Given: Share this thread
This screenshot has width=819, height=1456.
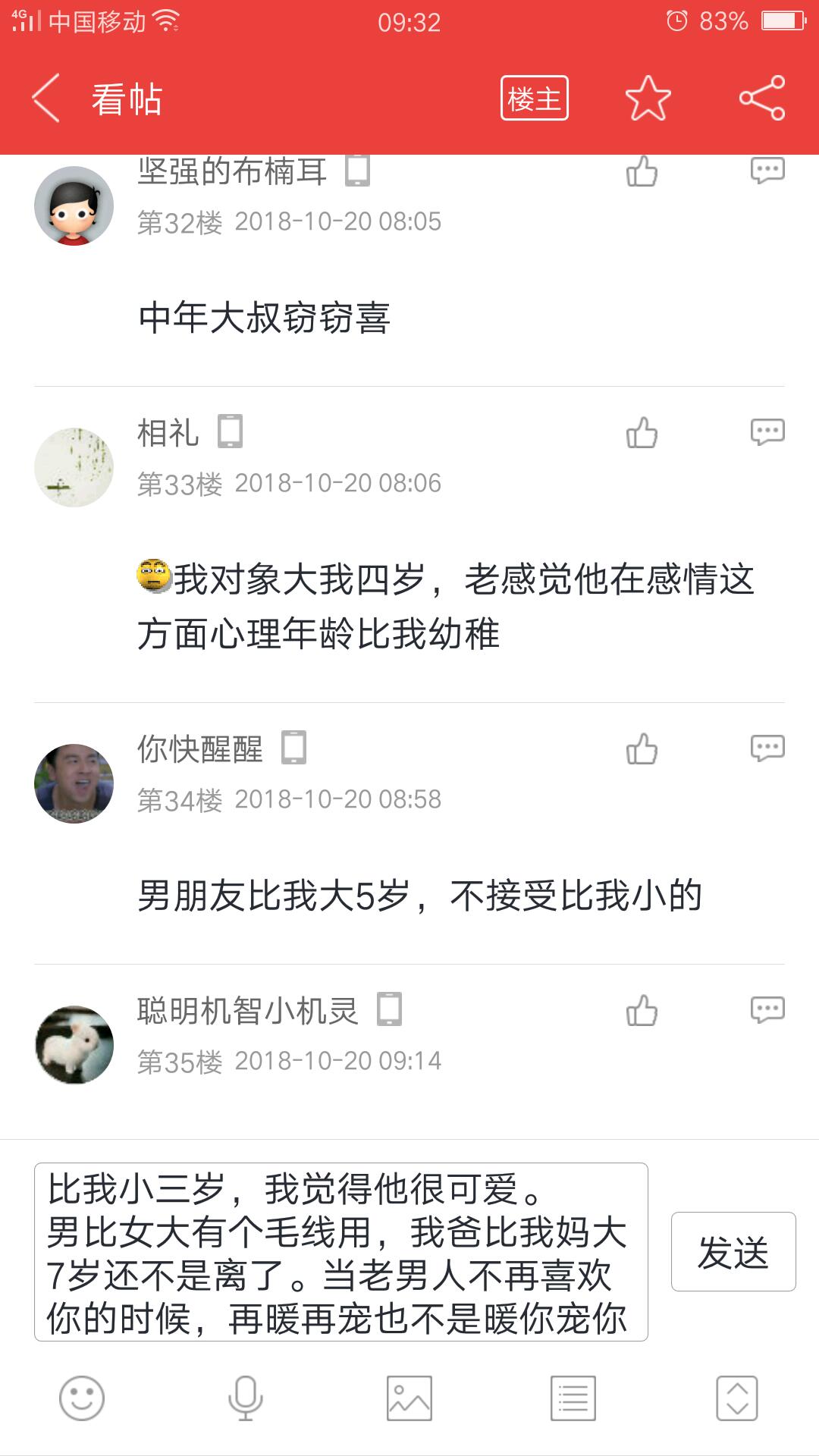Looking at the screenshot, I should click(x=762, y=99).
